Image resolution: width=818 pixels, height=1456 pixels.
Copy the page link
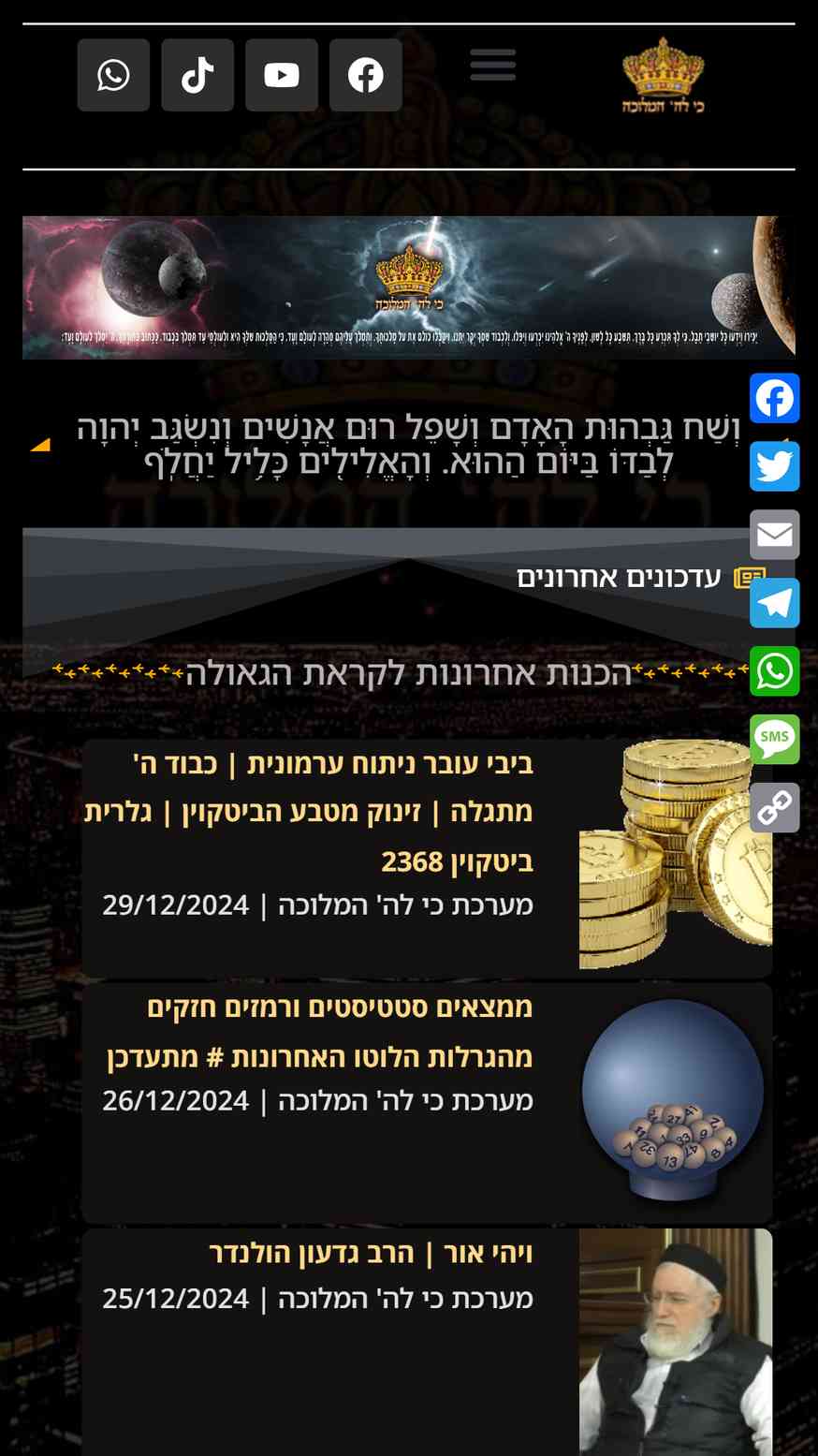(775, 807)
